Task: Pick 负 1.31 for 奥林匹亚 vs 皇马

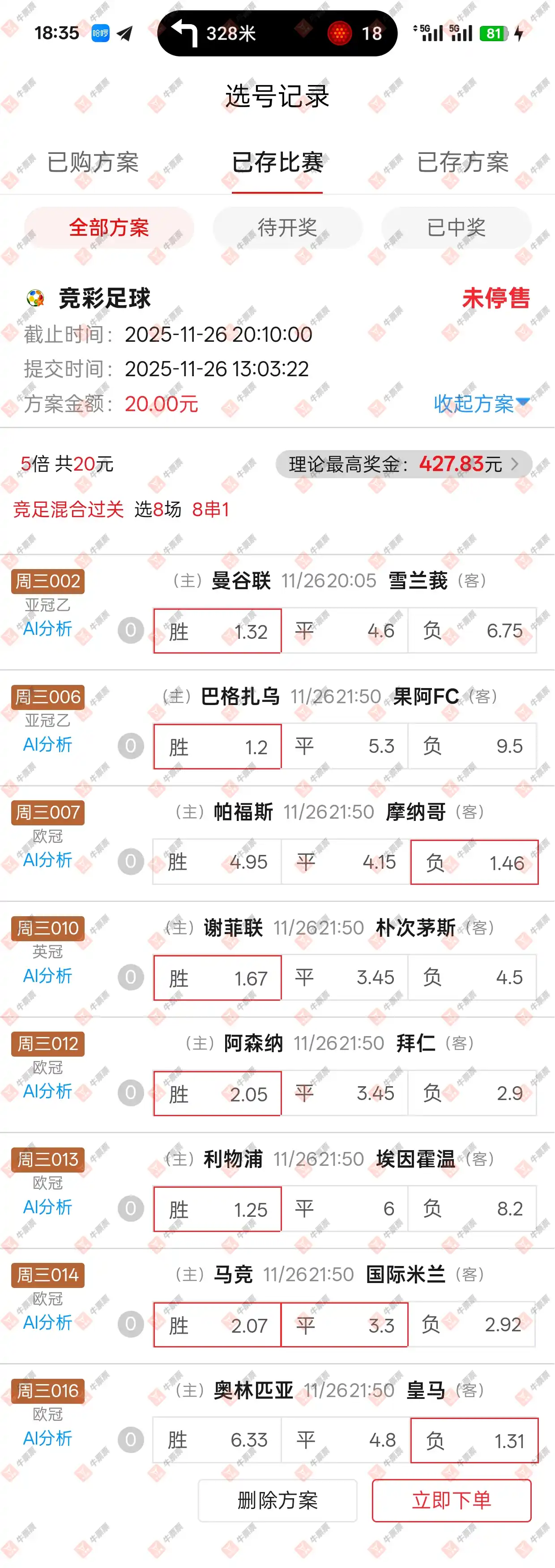Action: click(x=474, y=1440)
